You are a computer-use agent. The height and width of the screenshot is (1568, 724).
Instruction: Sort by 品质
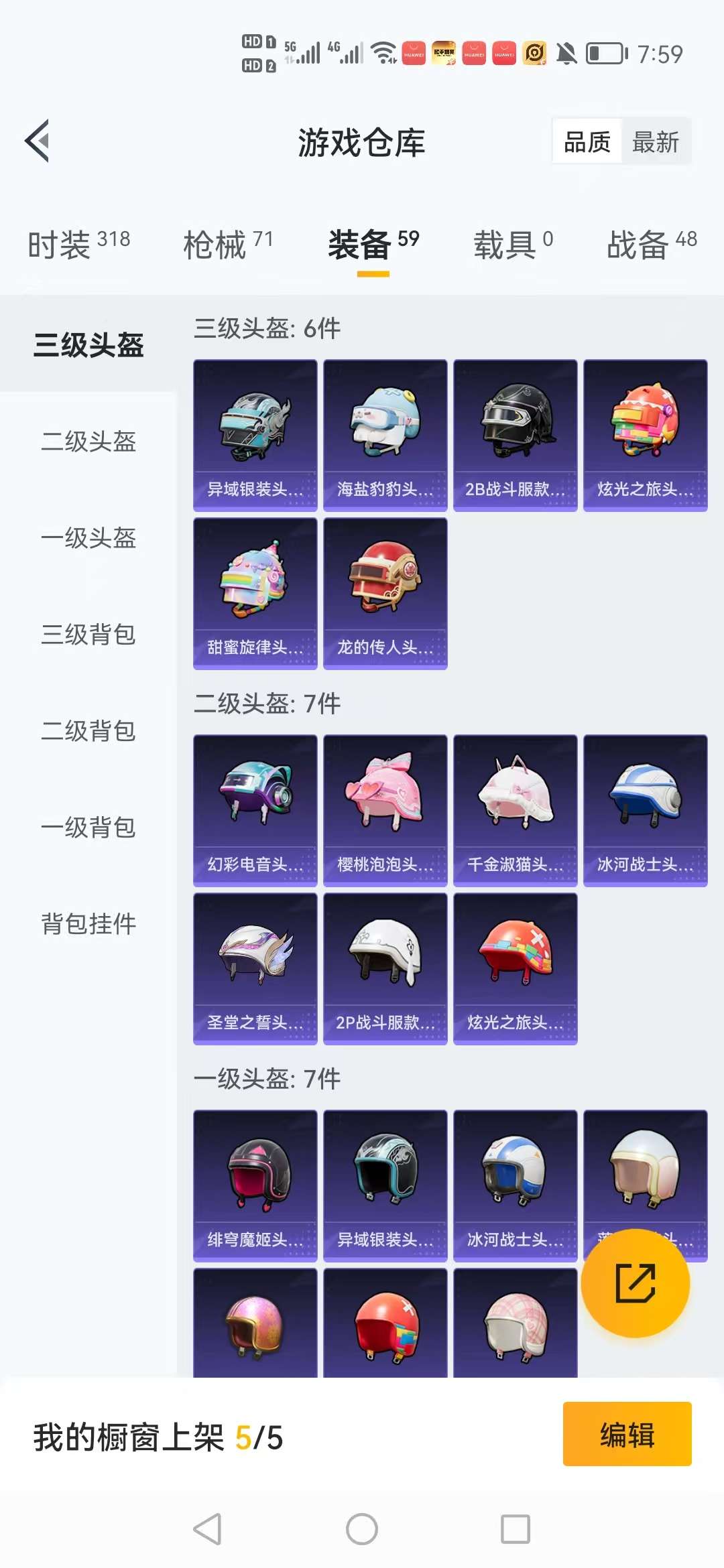coord(587,142)
